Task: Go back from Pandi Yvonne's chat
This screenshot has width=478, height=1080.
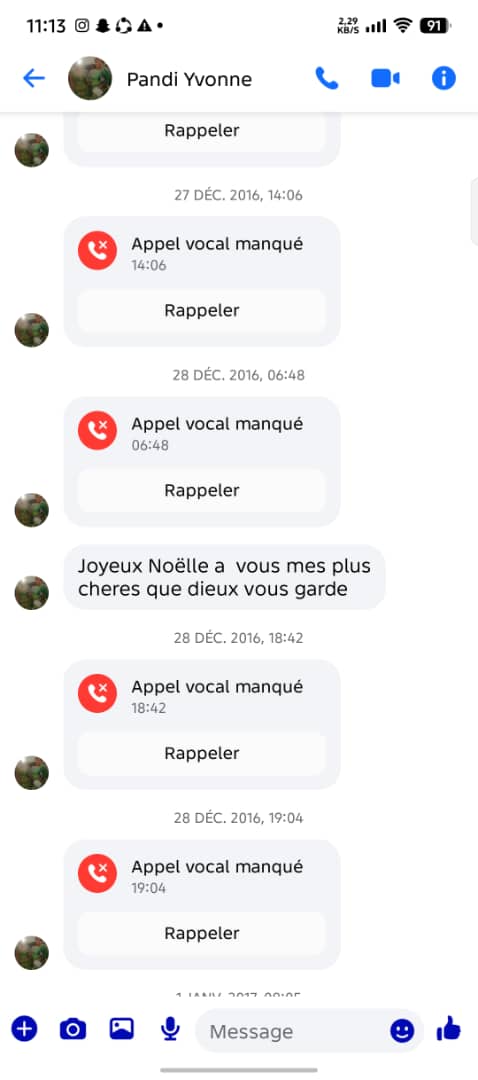Action: point(34,79)
